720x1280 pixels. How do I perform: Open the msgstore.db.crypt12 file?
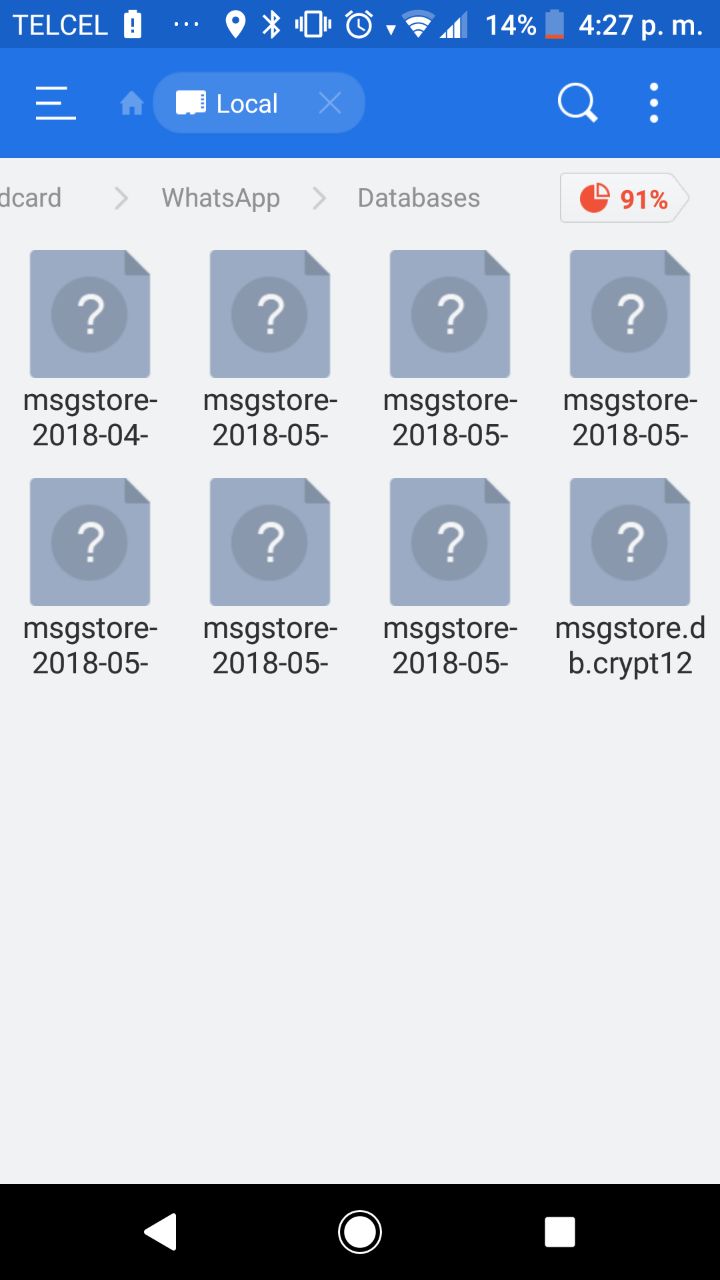630,576
